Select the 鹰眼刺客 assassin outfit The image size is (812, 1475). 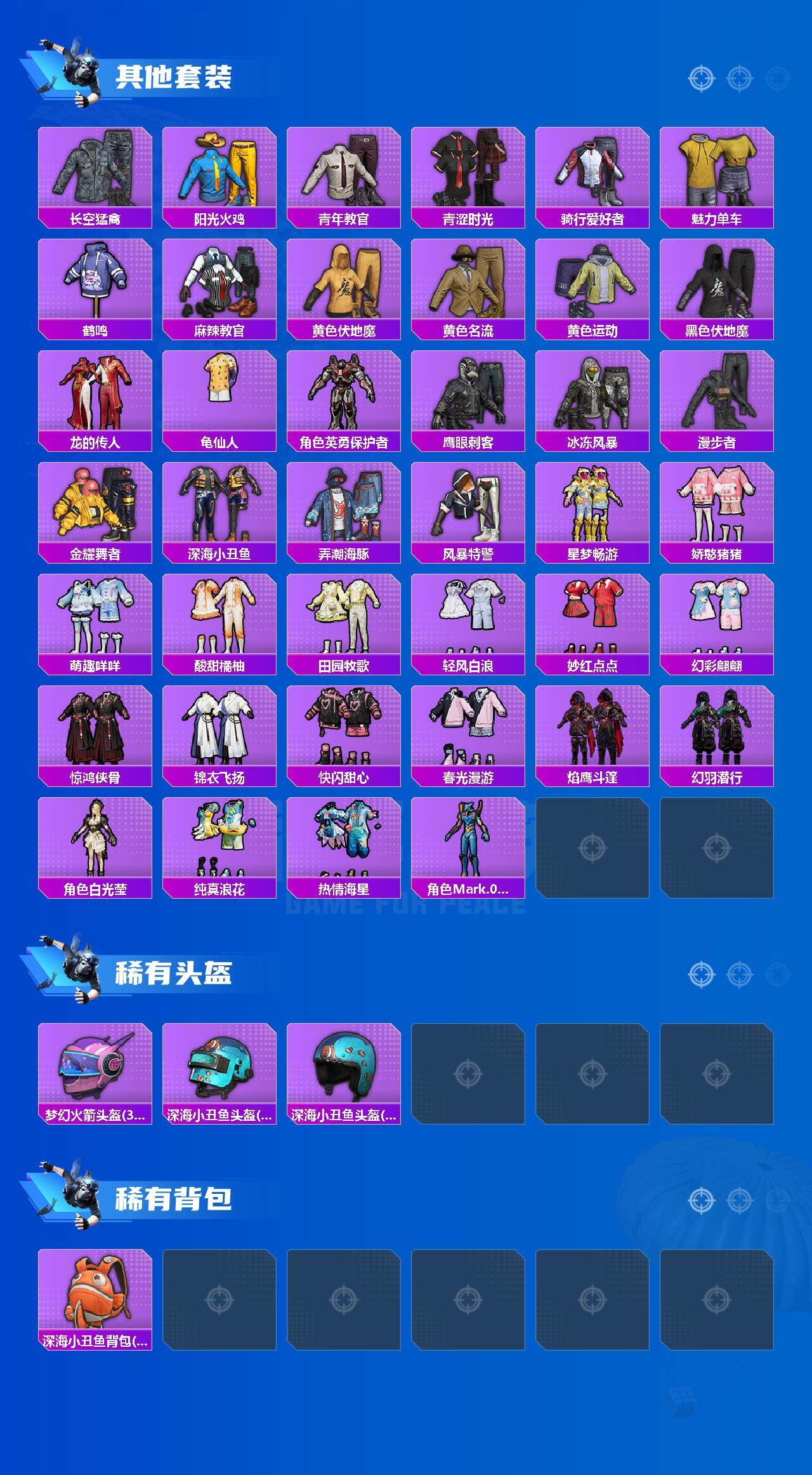coord(468,400)
